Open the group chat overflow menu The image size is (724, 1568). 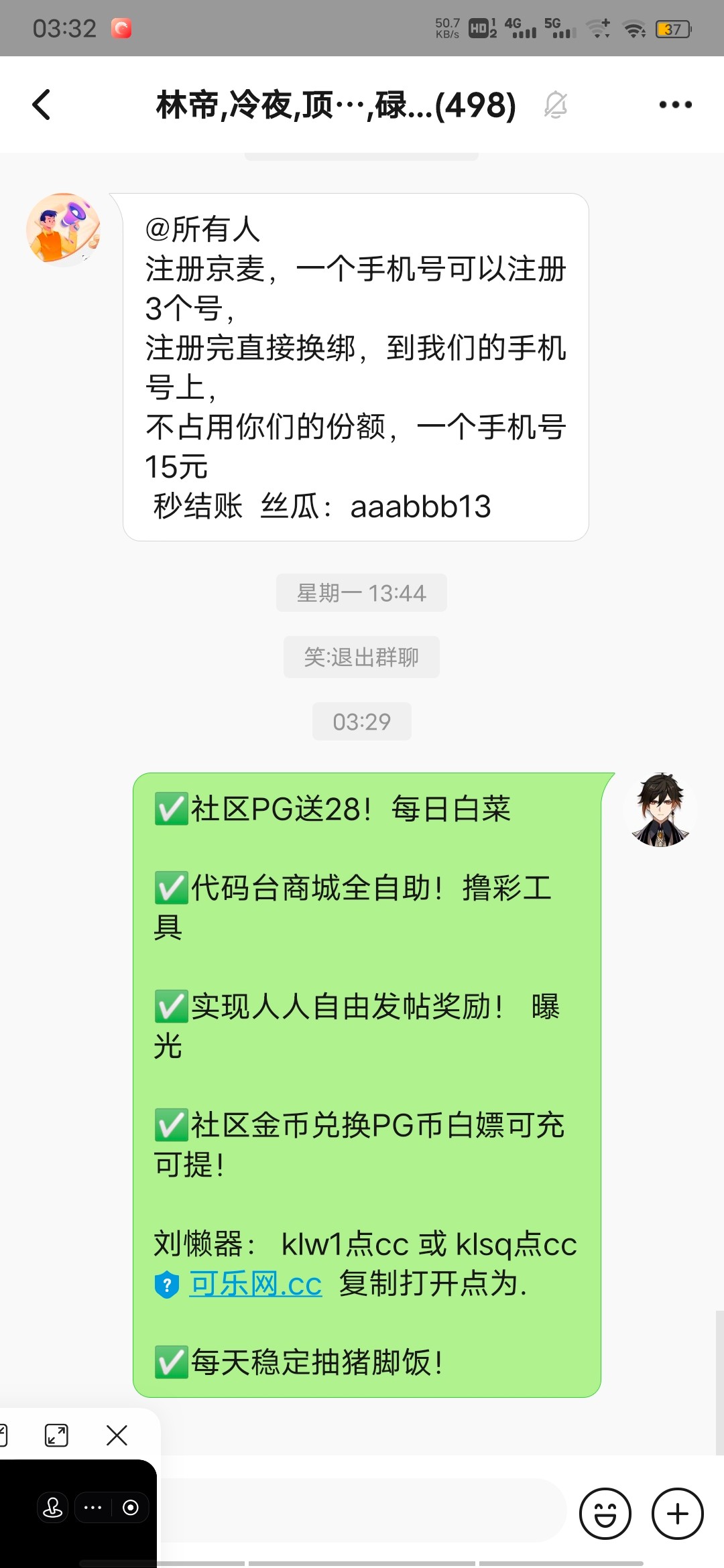click(675, 105)
